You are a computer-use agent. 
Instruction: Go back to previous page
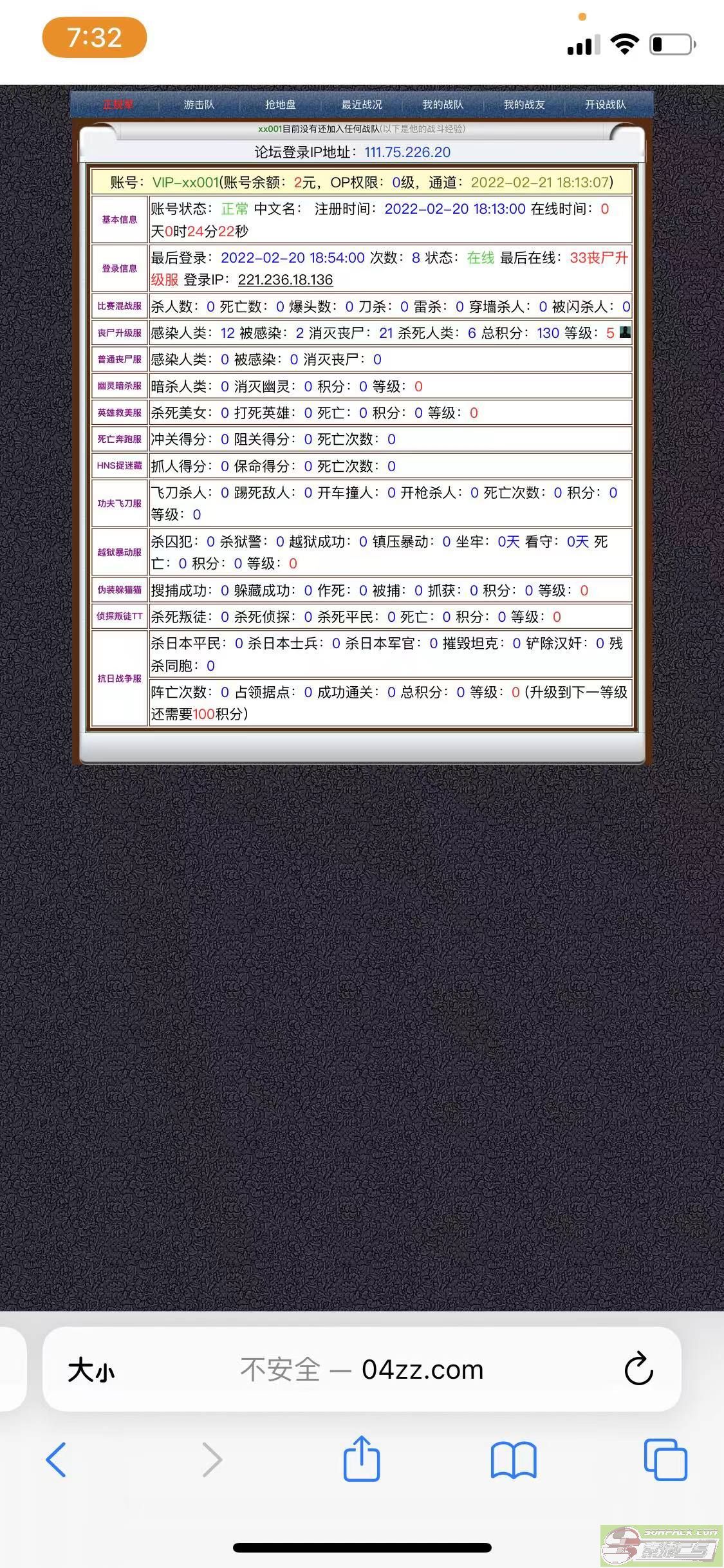57,1459
